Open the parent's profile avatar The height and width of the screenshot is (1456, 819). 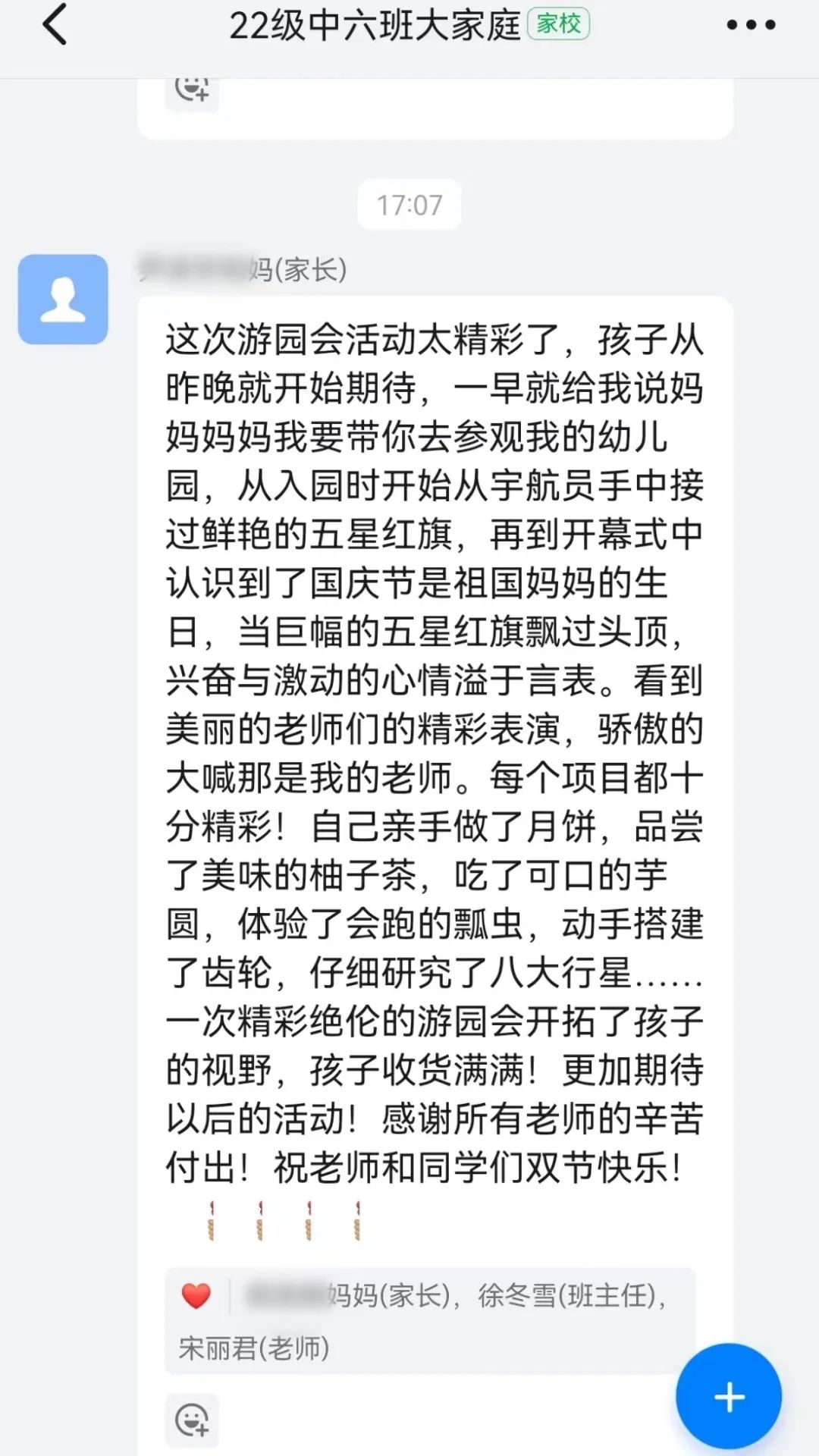(x=63, y=300)
